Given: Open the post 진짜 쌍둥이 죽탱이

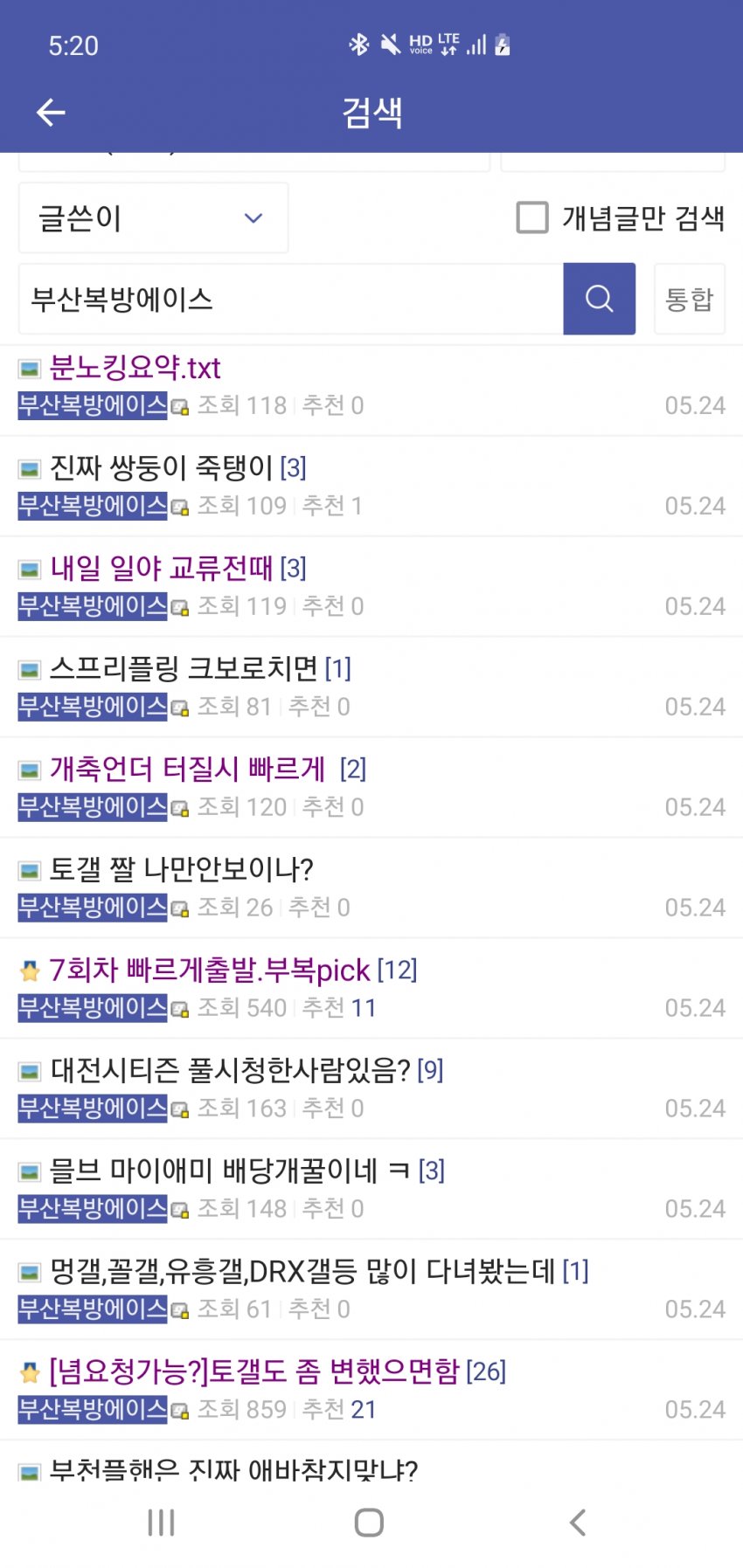Looking at the screenshot, I should click(162, 468).
